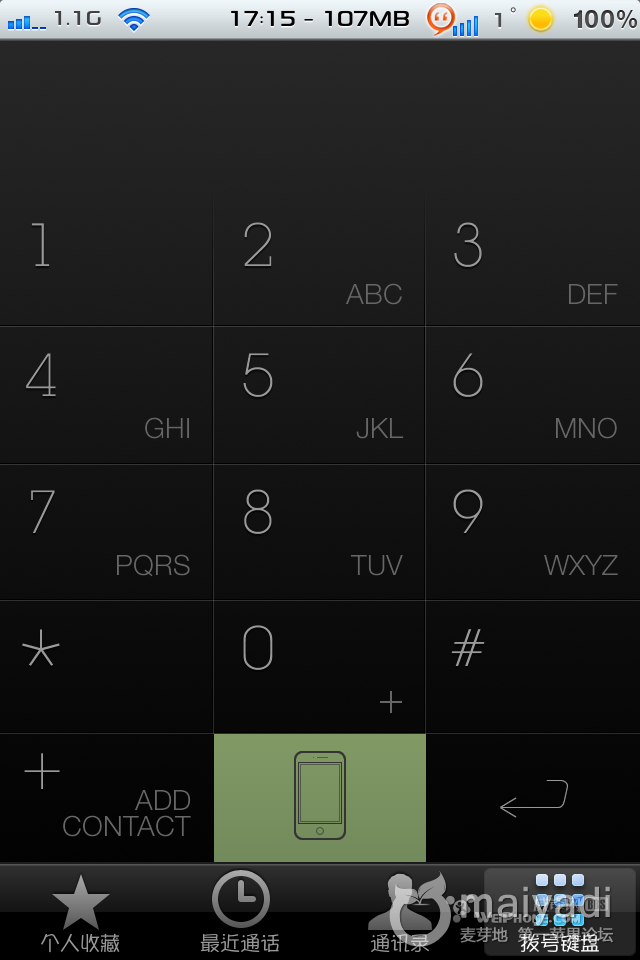
Task: Tap the 2 ABC key
Action: [319, 264]
